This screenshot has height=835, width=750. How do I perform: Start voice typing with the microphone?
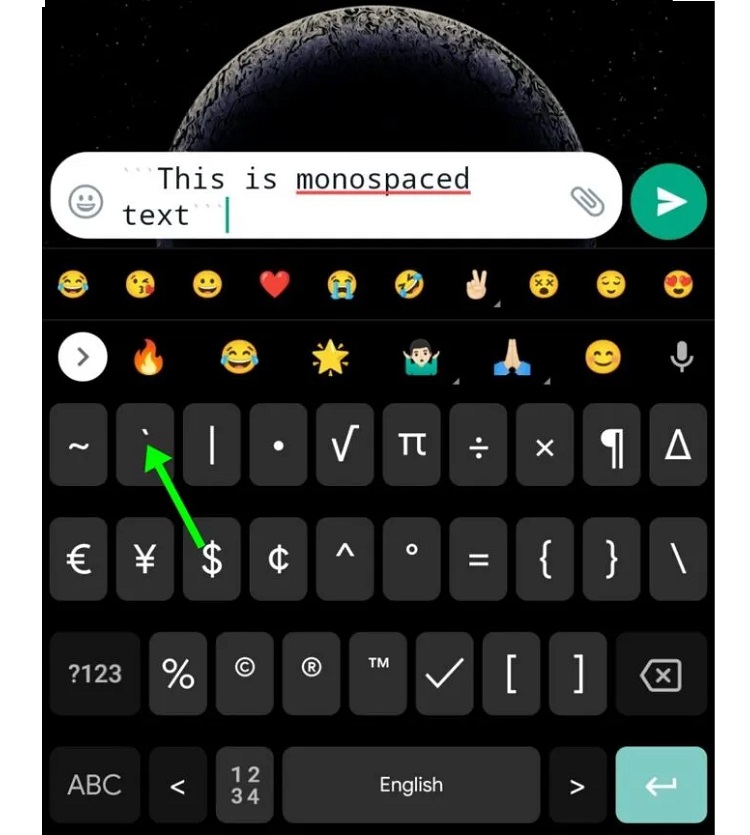(681, 357)
